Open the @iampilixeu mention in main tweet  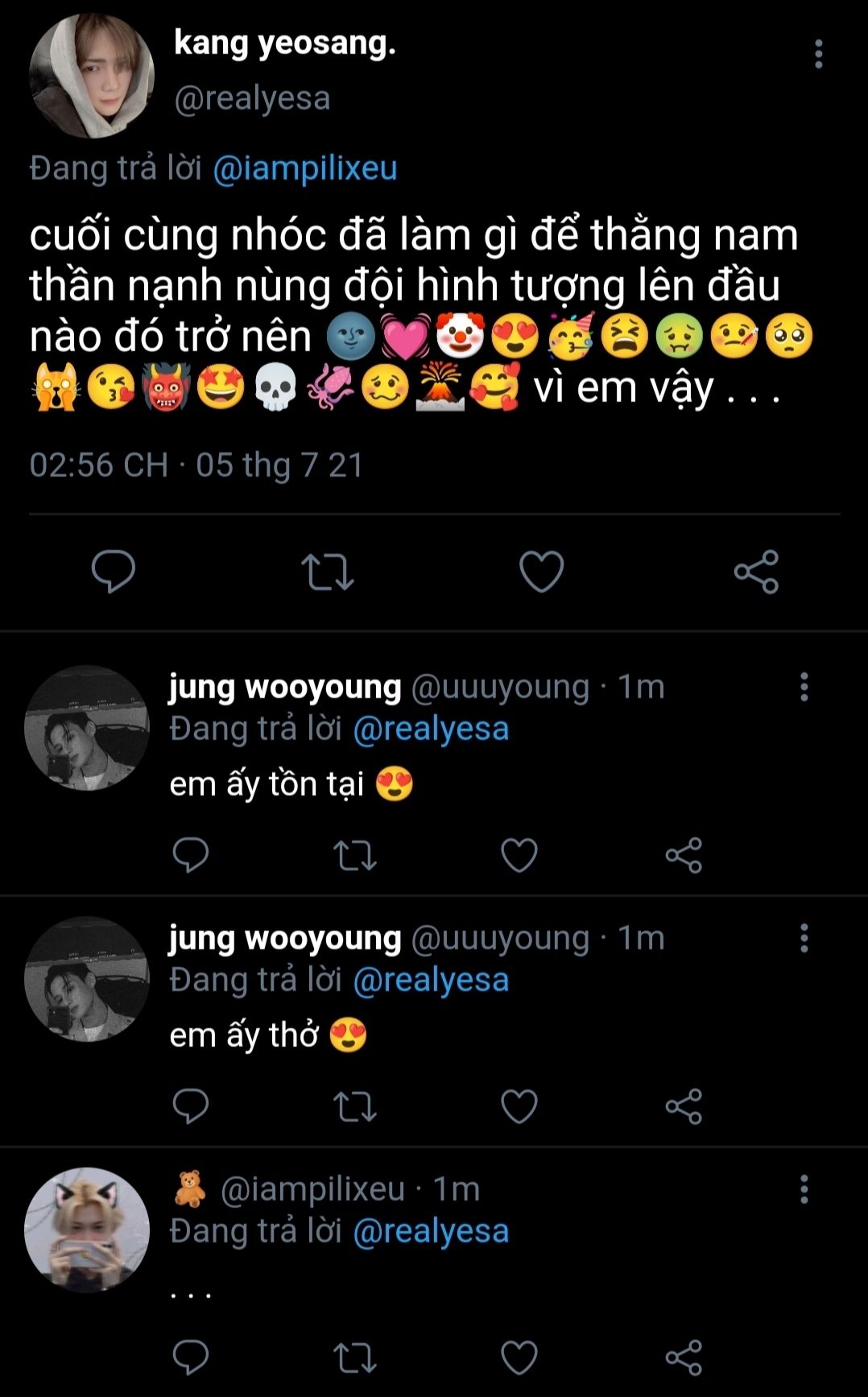click(x=305, y=168)
